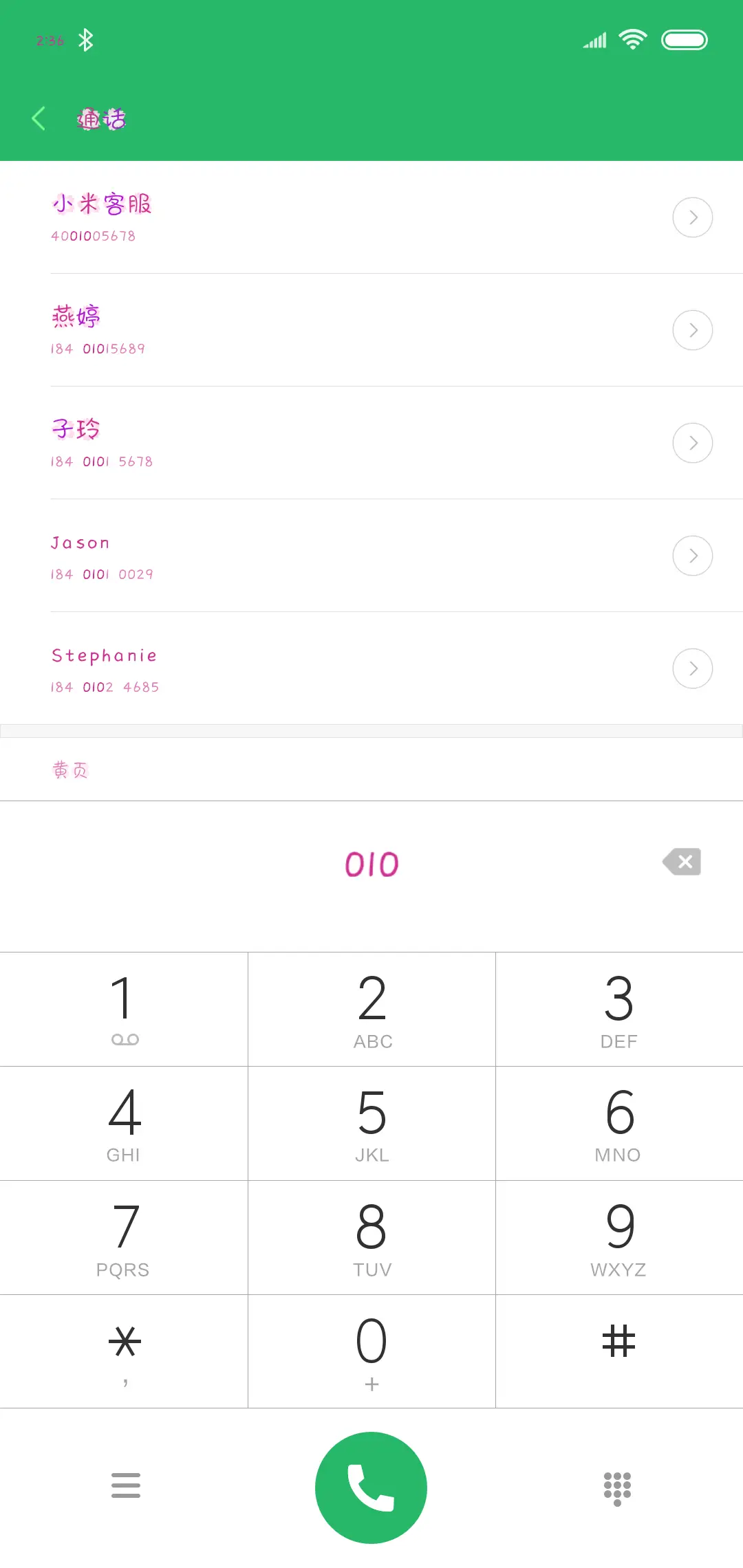Tap the voicemail key labeled 1
This screenshot has width=743, height=1568.
click(124, 1009)
